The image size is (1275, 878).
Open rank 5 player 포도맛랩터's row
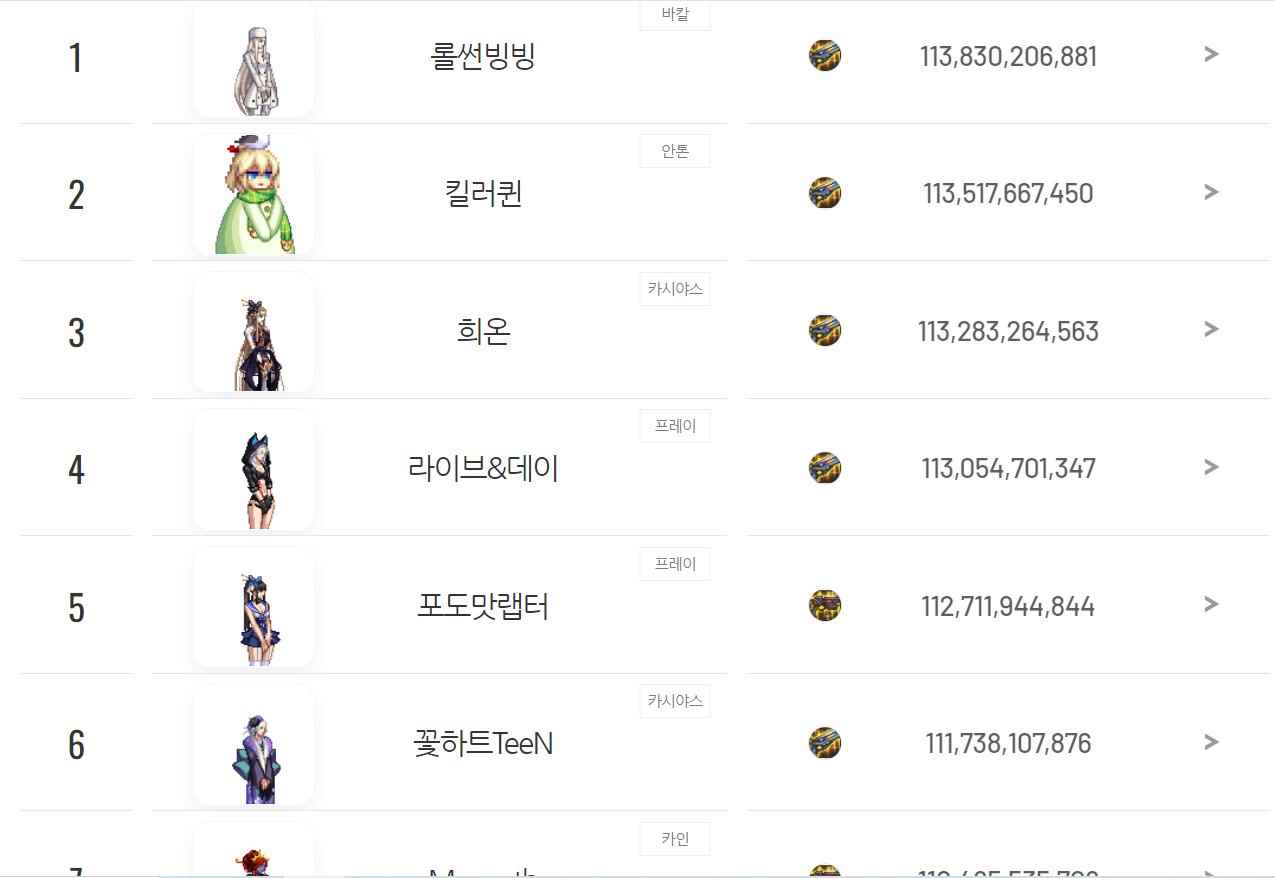[x=483, y=606]
